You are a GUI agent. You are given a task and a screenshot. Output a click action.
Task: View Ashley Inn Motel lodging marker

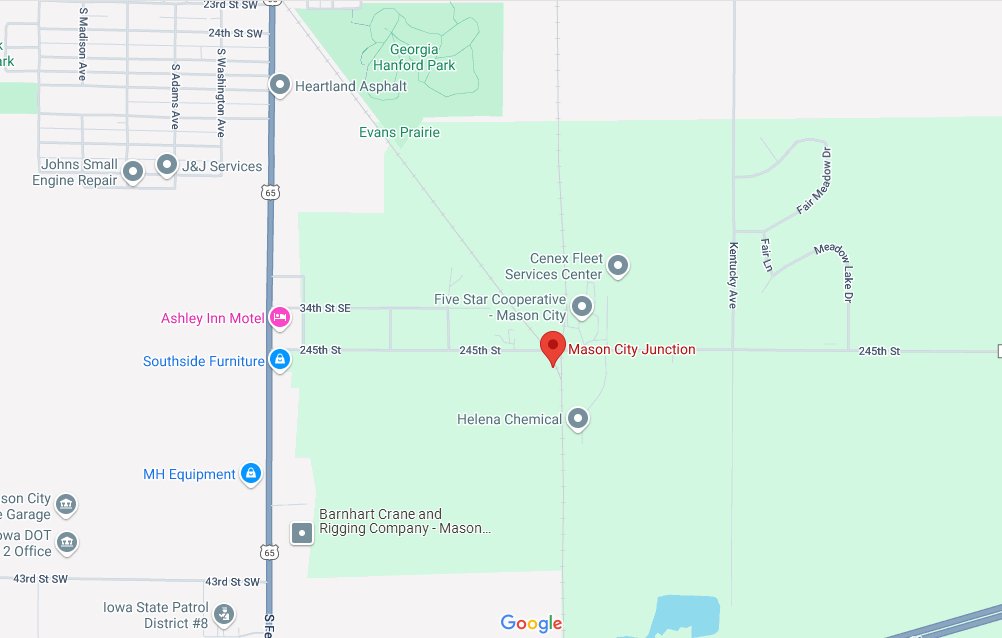[279, 317]
